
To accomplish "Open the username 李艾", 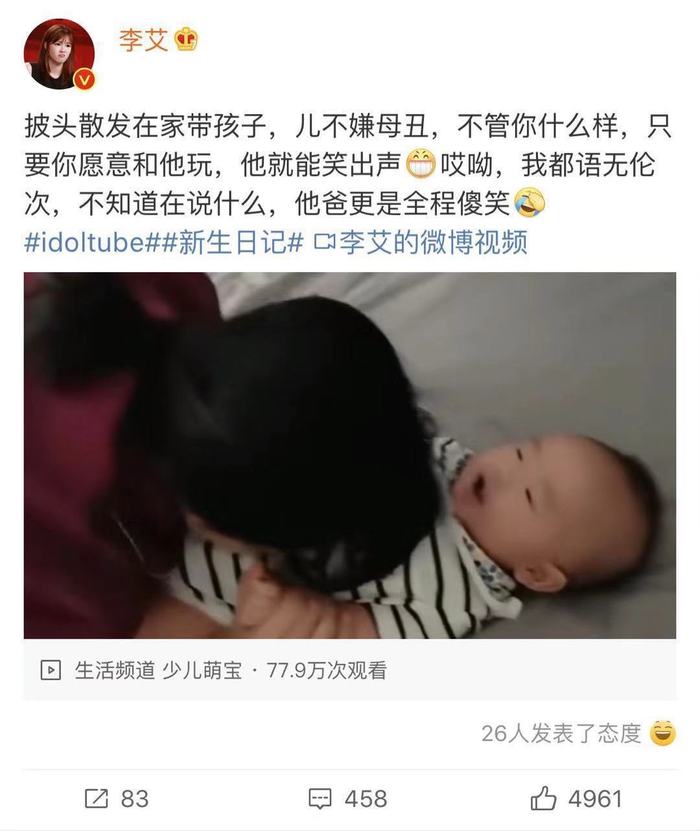I will [x=145, y=41].
